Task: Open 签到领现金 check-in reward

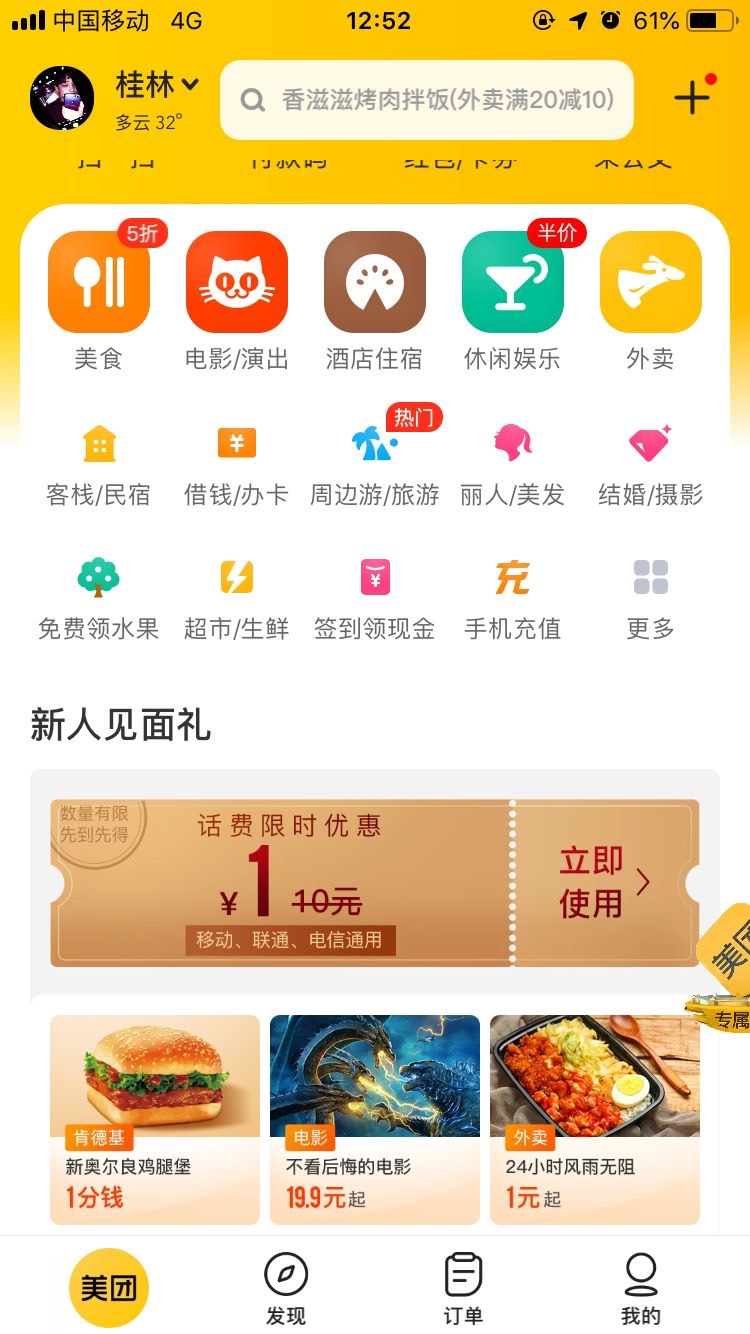Action: [375, 599]
